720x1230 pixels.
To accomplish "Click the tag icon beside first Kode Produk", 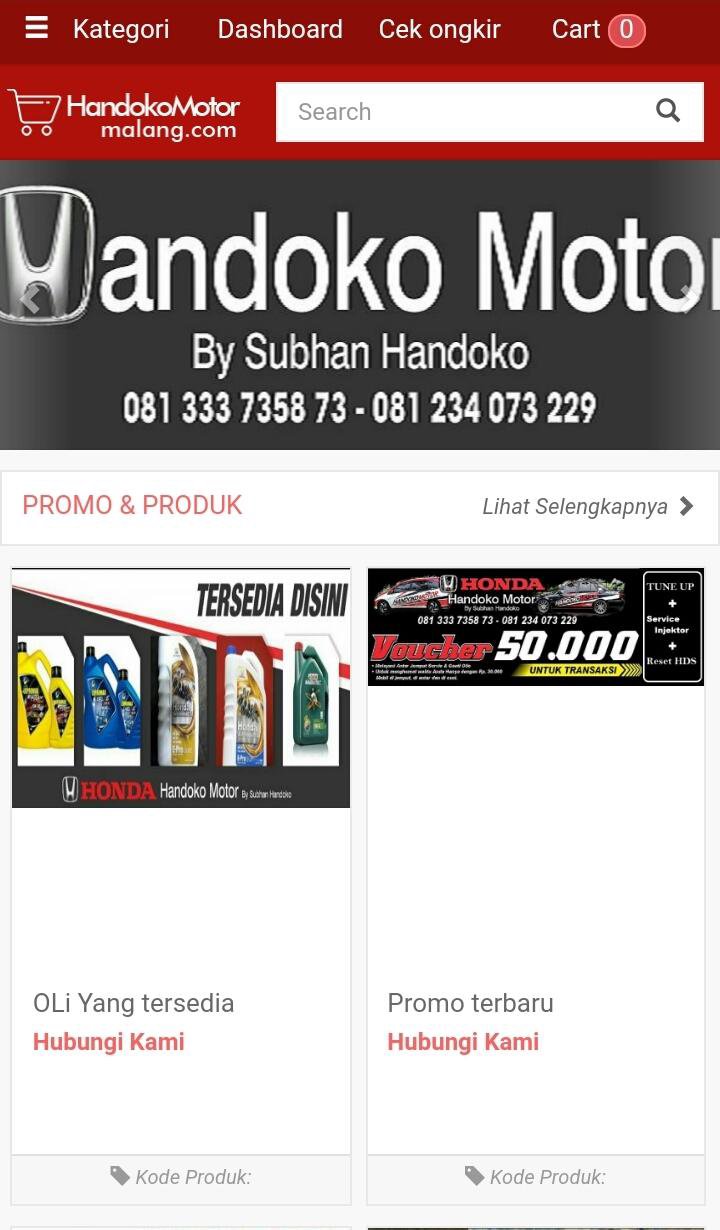I will click(119, 1176).
